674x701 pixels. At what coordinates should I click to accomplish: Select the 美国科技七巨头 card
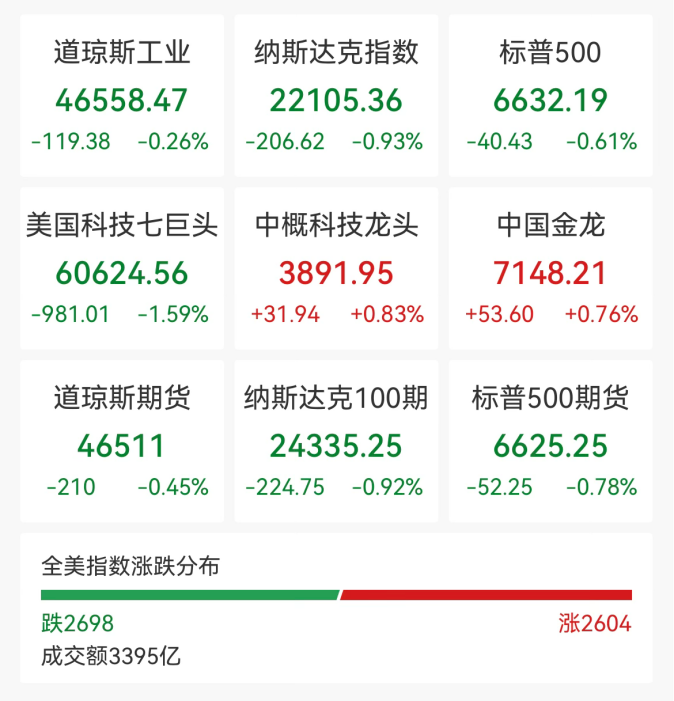pyautogui.click(x=122, y=269)
